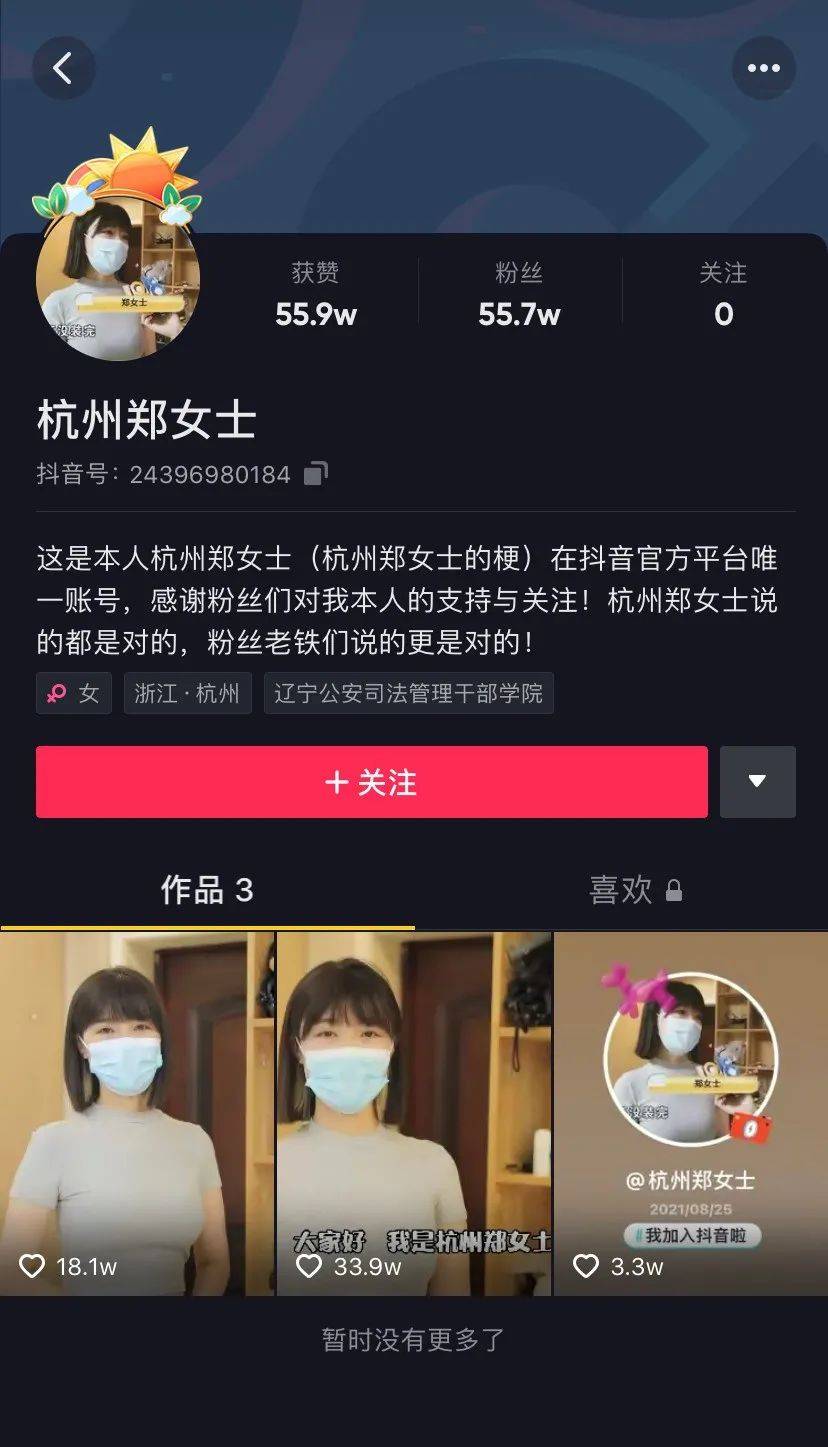Screen dimensions: 828x1447
Task: Toggle follow state for 杭州郑女士
Action: tap(371, 782)
